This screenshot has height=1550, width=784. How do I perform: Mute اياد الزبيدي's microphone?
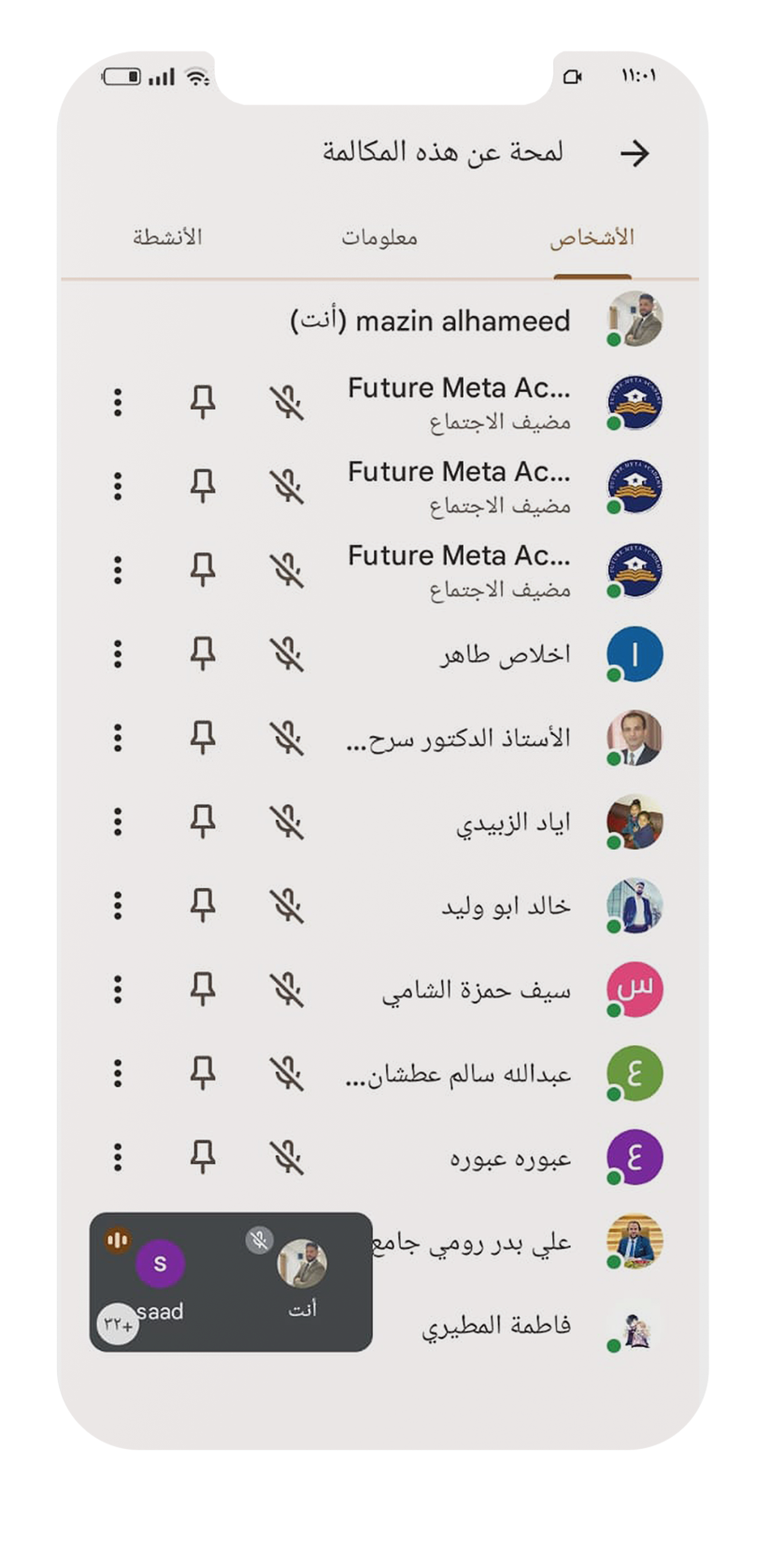tap(288, 822)
